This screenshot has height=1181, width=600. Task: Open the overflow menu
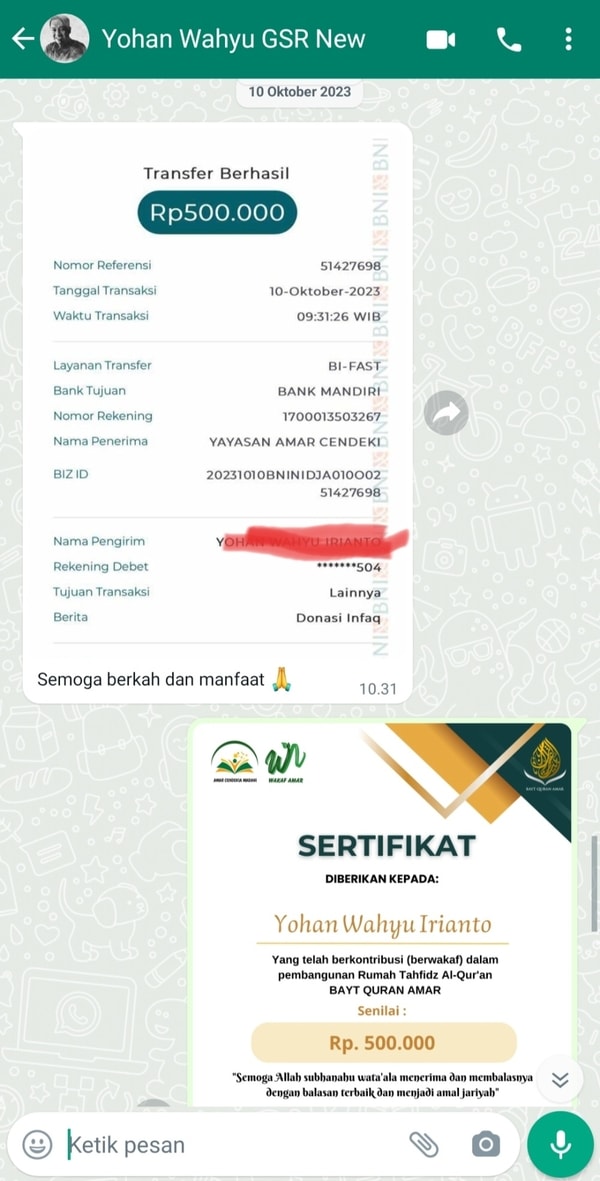point(568,40)
